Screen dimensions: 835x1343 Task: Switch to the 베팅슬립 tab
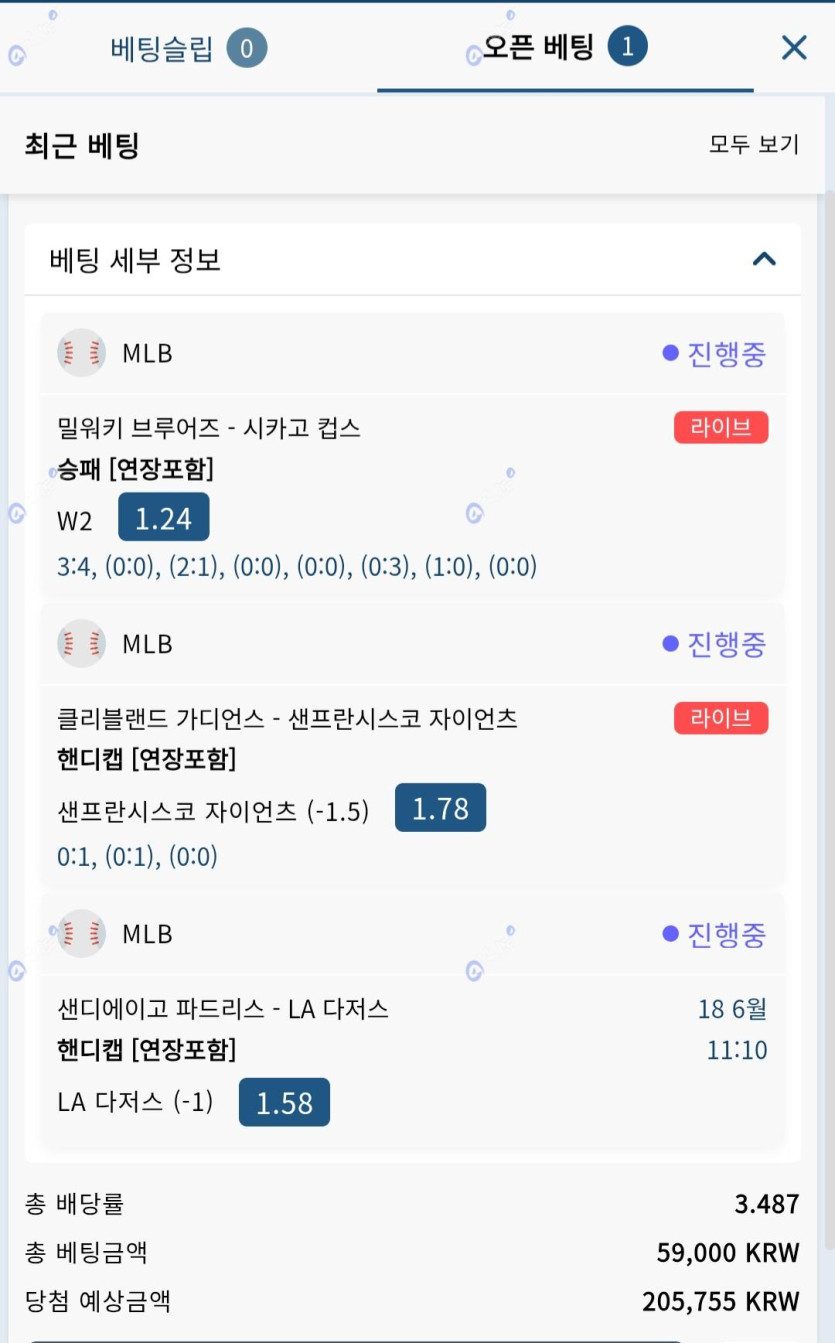tap(188, 48)
